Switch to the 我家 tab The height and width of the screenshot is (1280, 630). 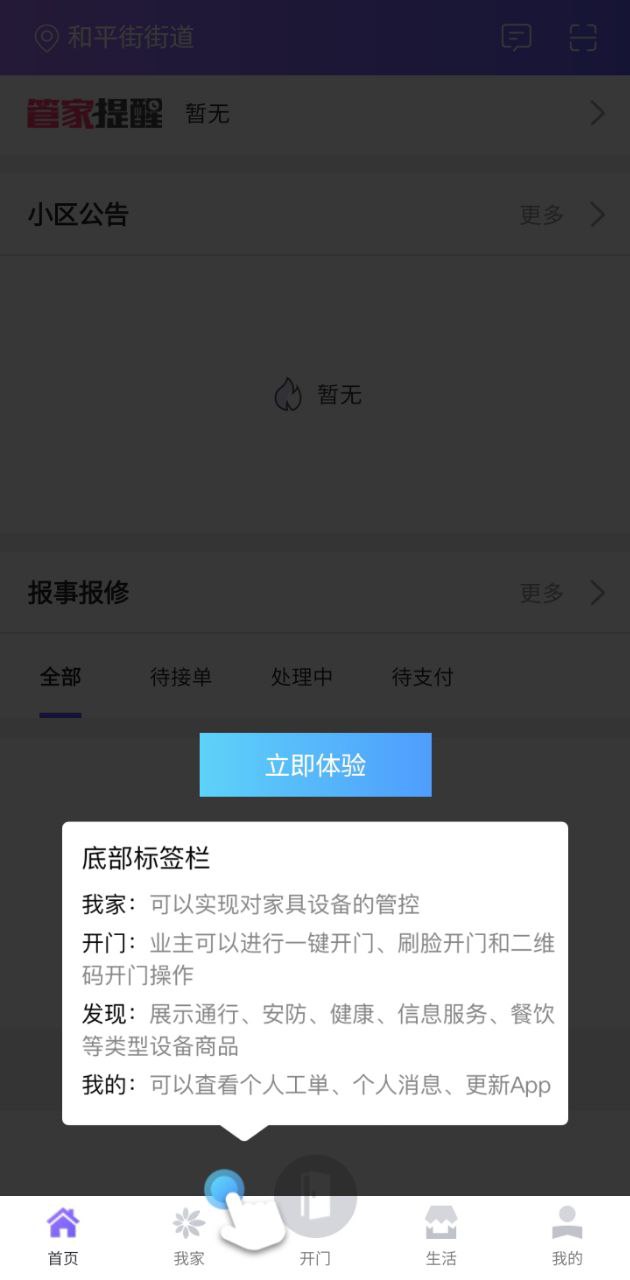(x=189, y=1236)
